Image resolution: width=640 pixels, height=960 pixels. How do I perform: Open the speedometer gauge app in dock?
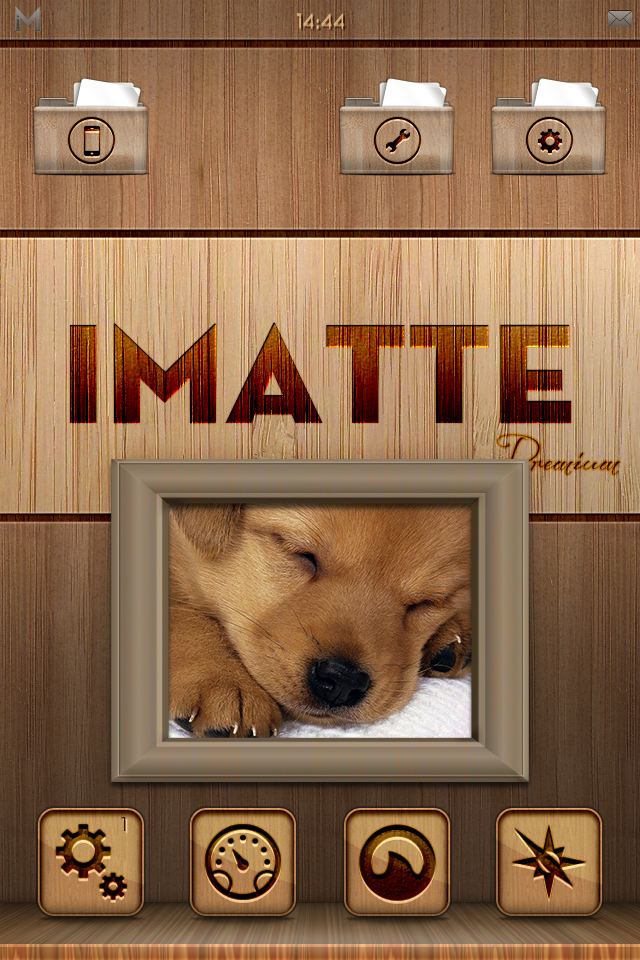tap(243, 861)
